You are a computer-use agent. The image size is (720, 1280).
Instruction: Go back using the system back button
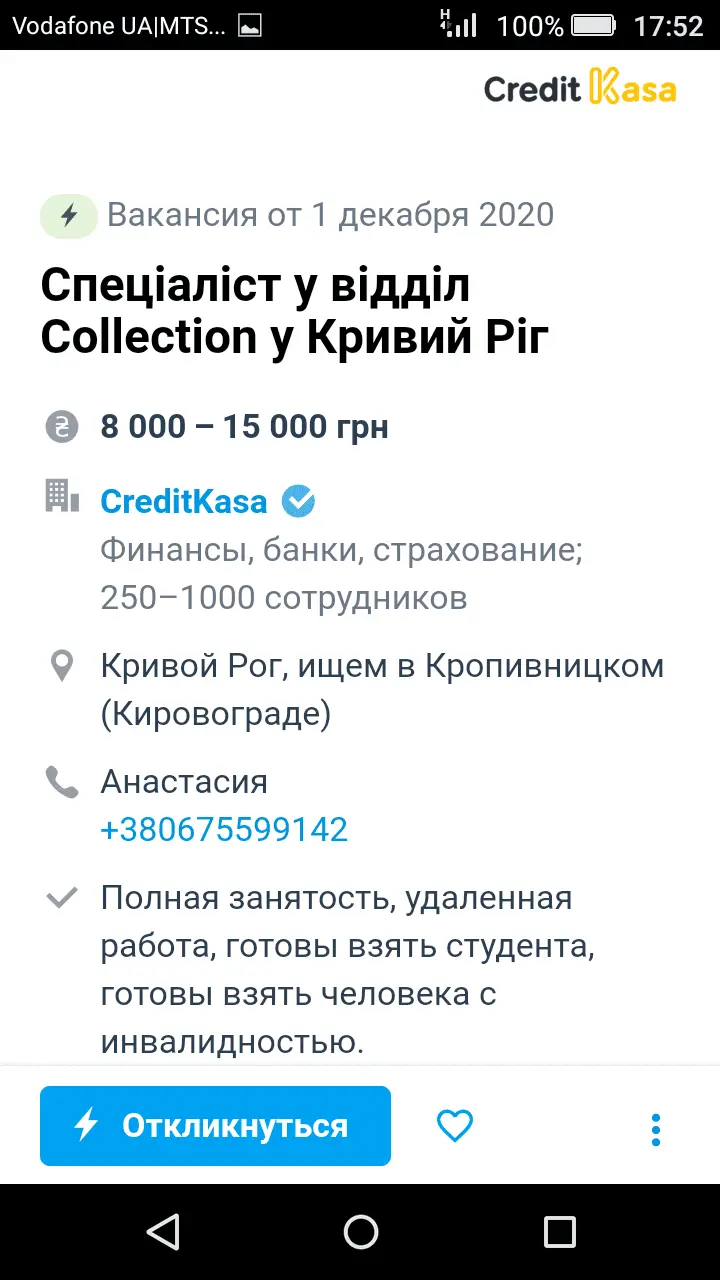point(162,1231)
